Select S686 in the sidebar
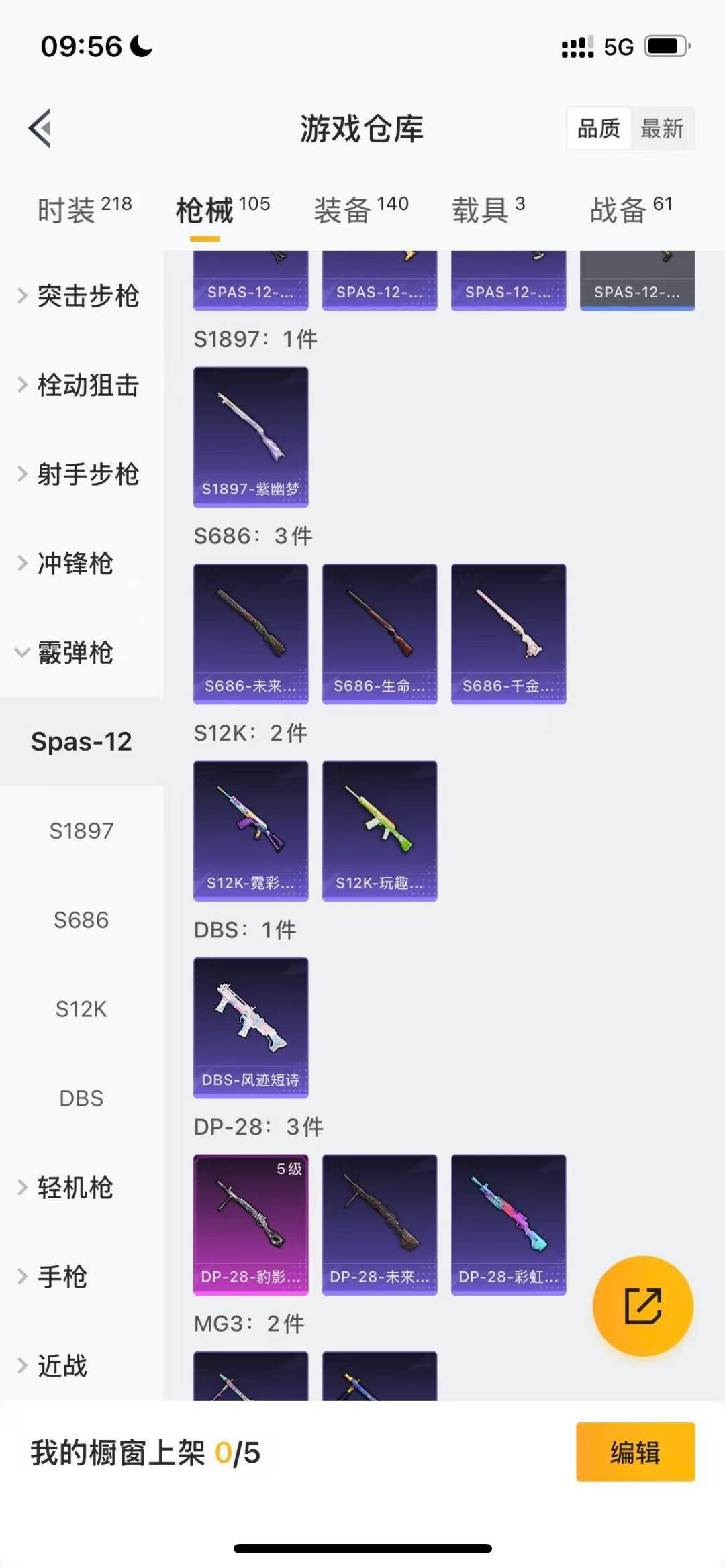Screen dimensions: 725x1568 pos(81,920)
